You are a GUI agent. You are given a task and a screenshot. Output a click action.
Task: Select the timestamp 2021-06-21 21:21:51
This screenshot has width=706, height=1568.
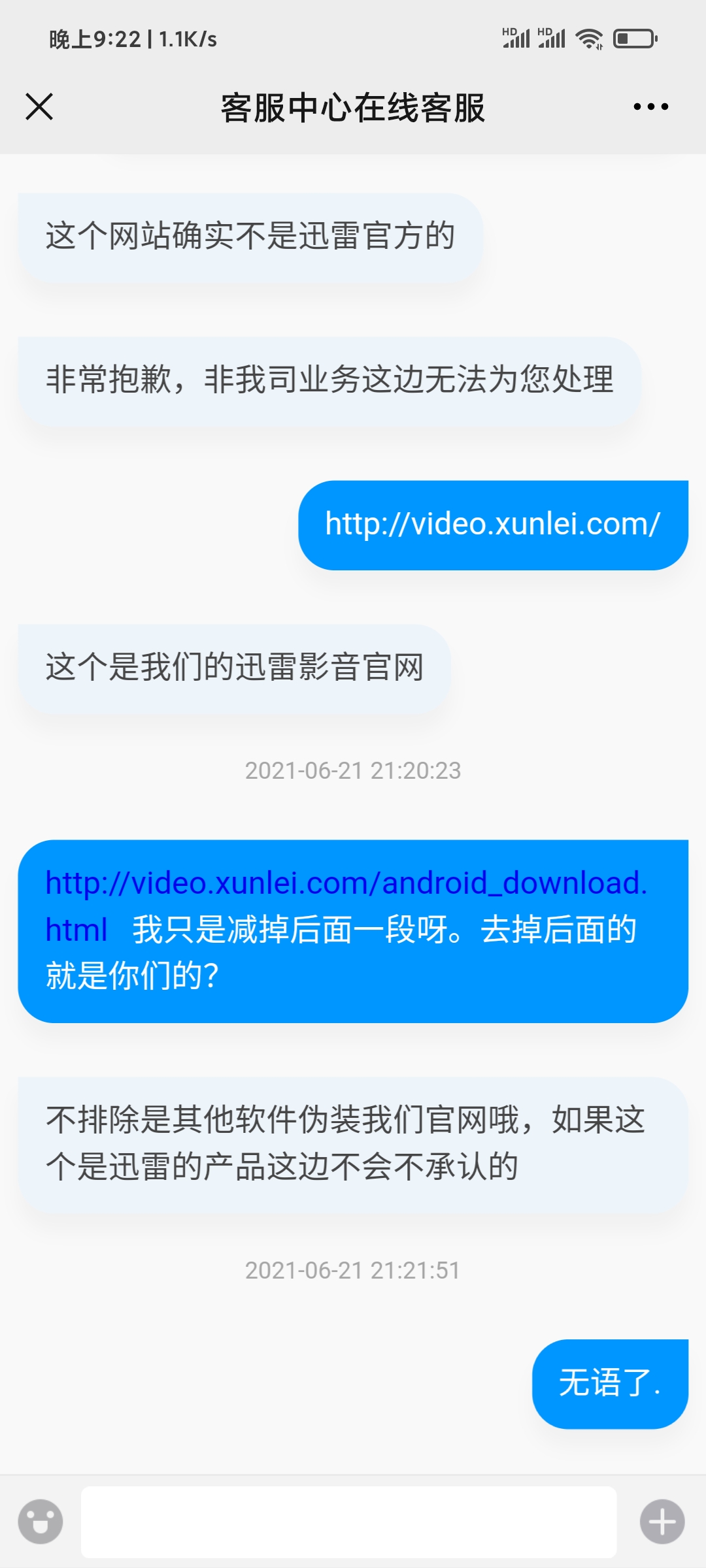coord(353,1270)
